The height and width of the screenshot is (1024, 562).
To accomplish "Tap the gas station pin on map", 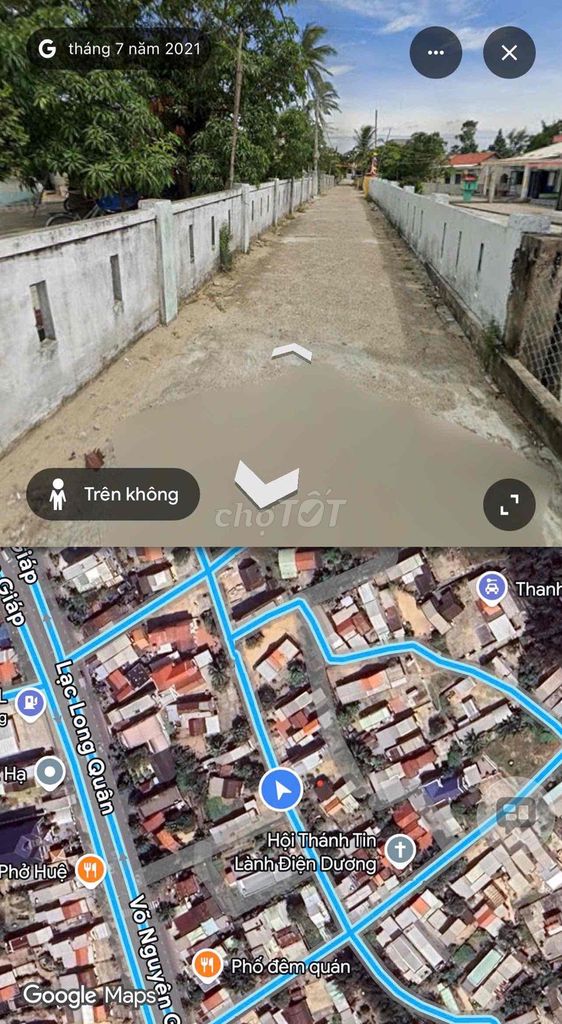I will (x=30, y=705).
